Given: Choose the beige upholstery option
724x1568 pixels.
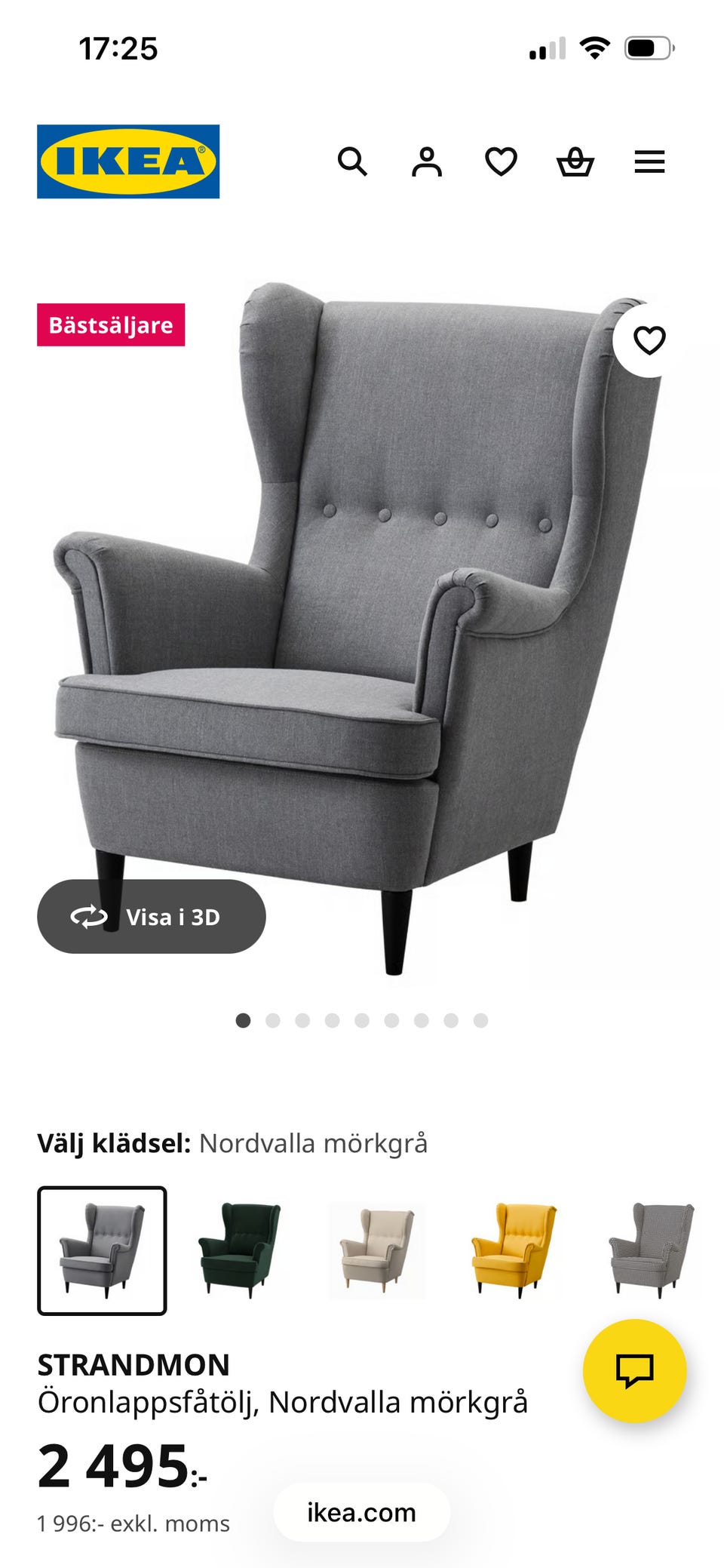Looking at the screenshot, I should coord(376,1250).
